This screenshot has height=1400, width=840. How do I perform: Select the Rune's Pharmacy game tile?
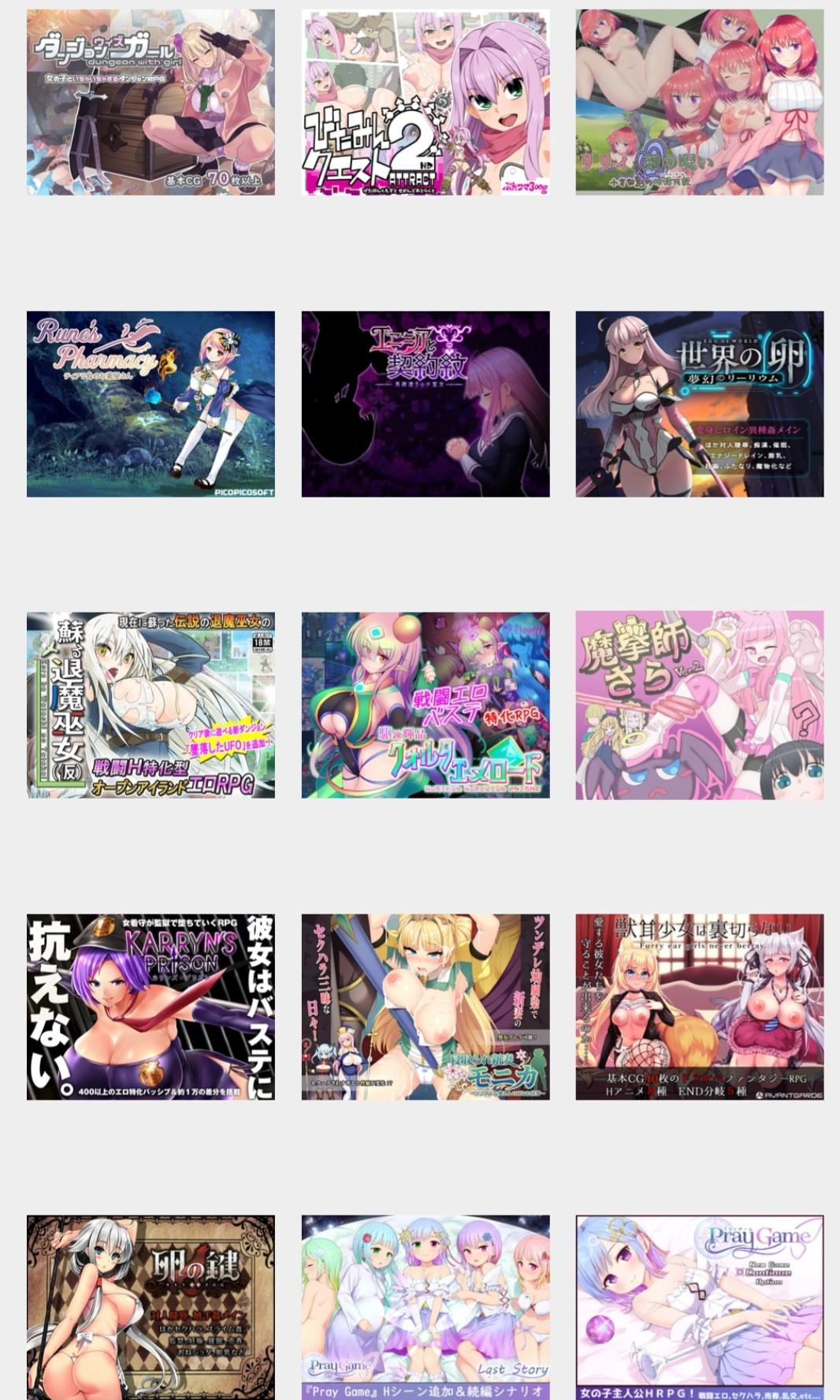(151, 404)
